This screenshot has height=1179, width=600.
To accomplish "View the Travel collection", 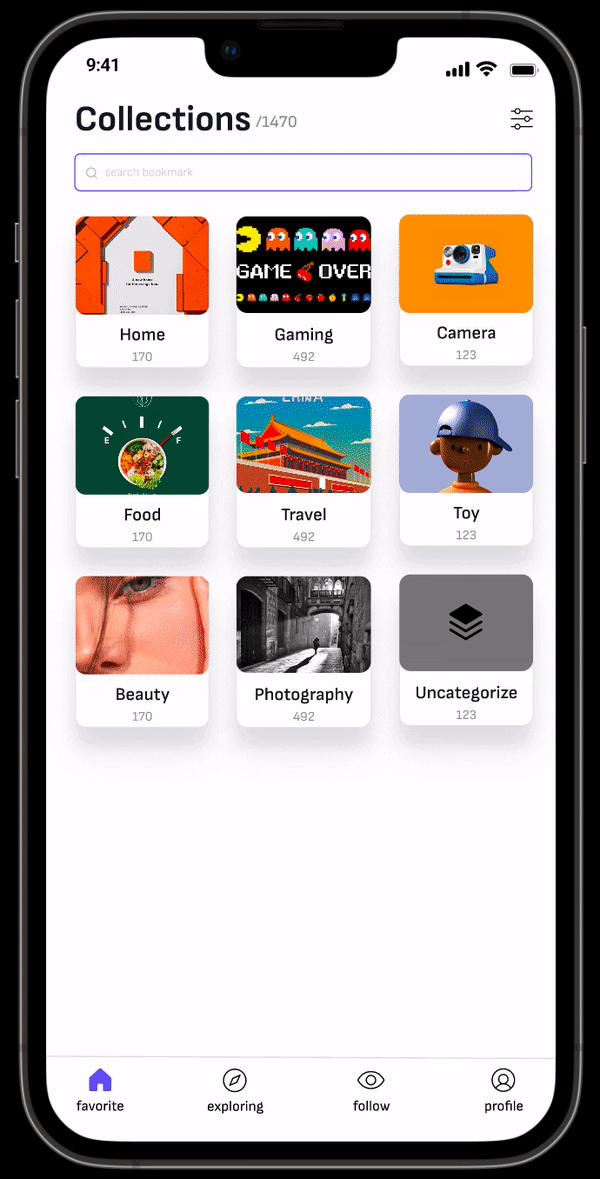I will [x=304, y=471].
